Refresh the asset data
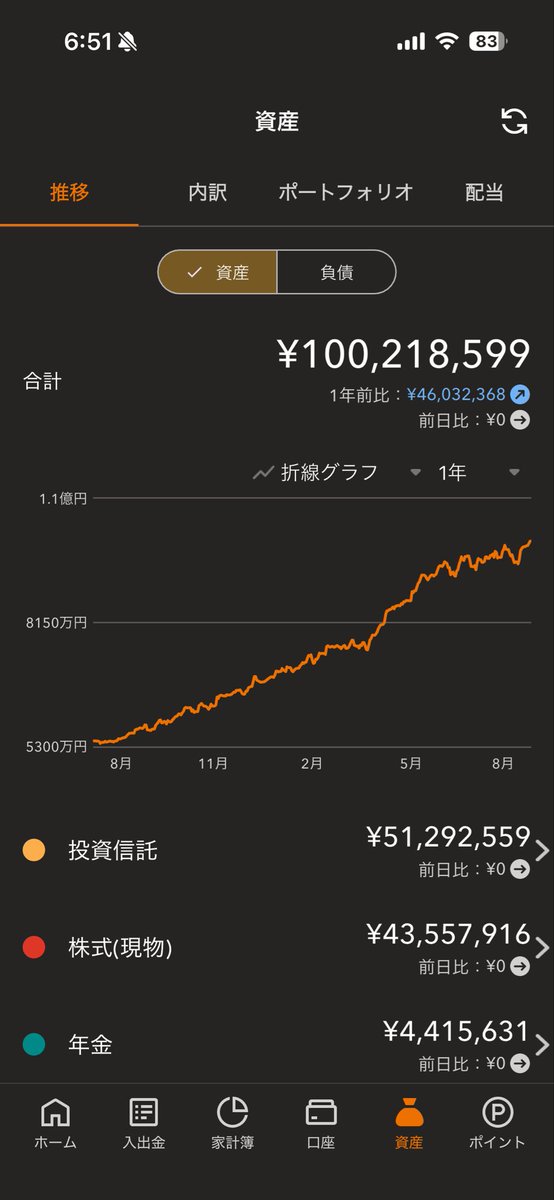 [514, 122]
